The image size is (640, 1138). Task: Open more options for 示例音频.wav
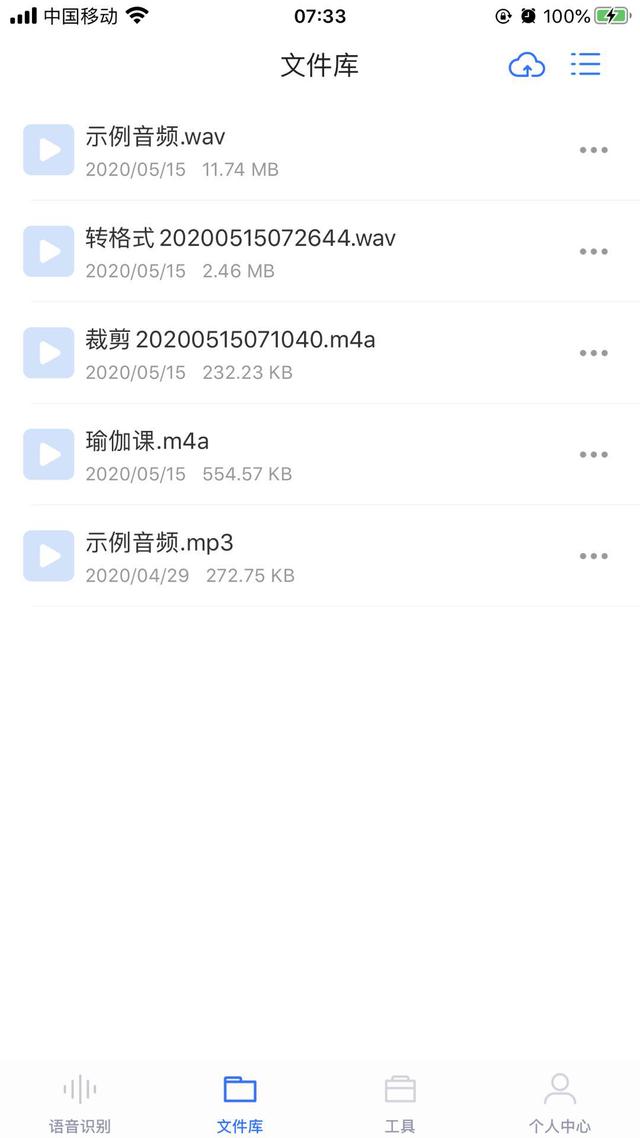click(x=593, y=150)
